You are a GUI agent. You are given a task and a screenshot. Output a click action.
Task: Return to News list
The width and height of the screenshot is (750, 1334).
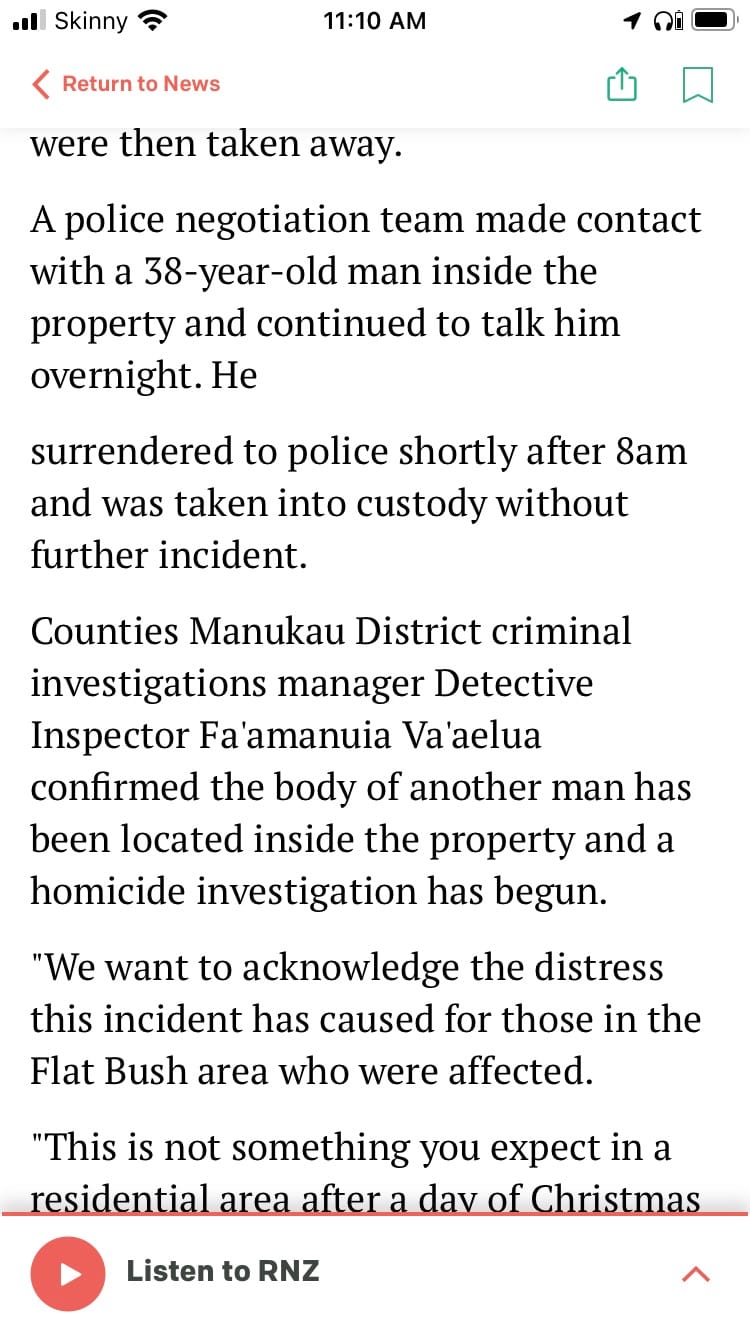click(126, 84)
